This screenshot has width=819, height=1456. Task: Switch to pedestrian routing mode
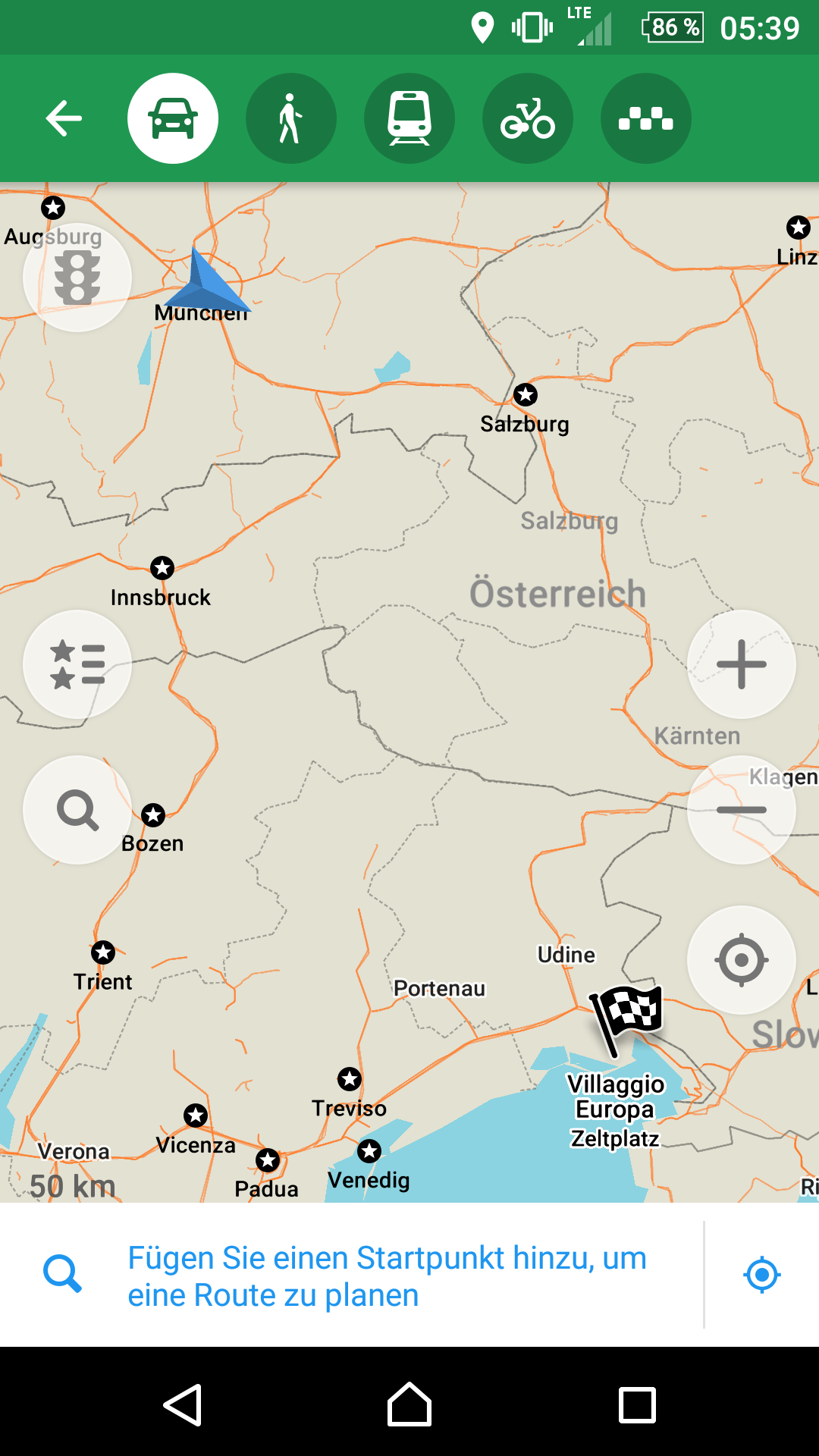[x=291, y=118]
